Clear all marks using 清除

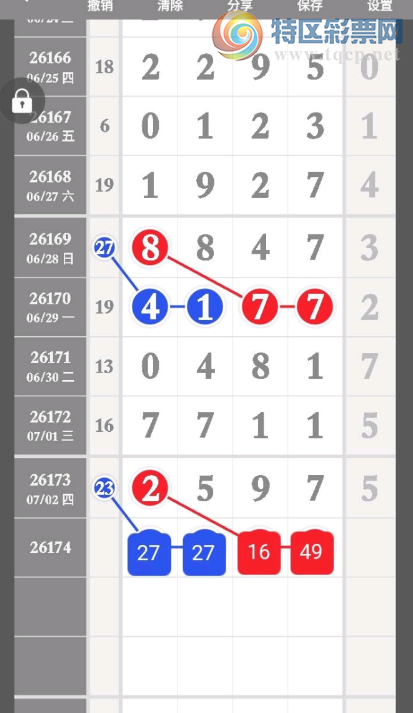coord(170,5)
